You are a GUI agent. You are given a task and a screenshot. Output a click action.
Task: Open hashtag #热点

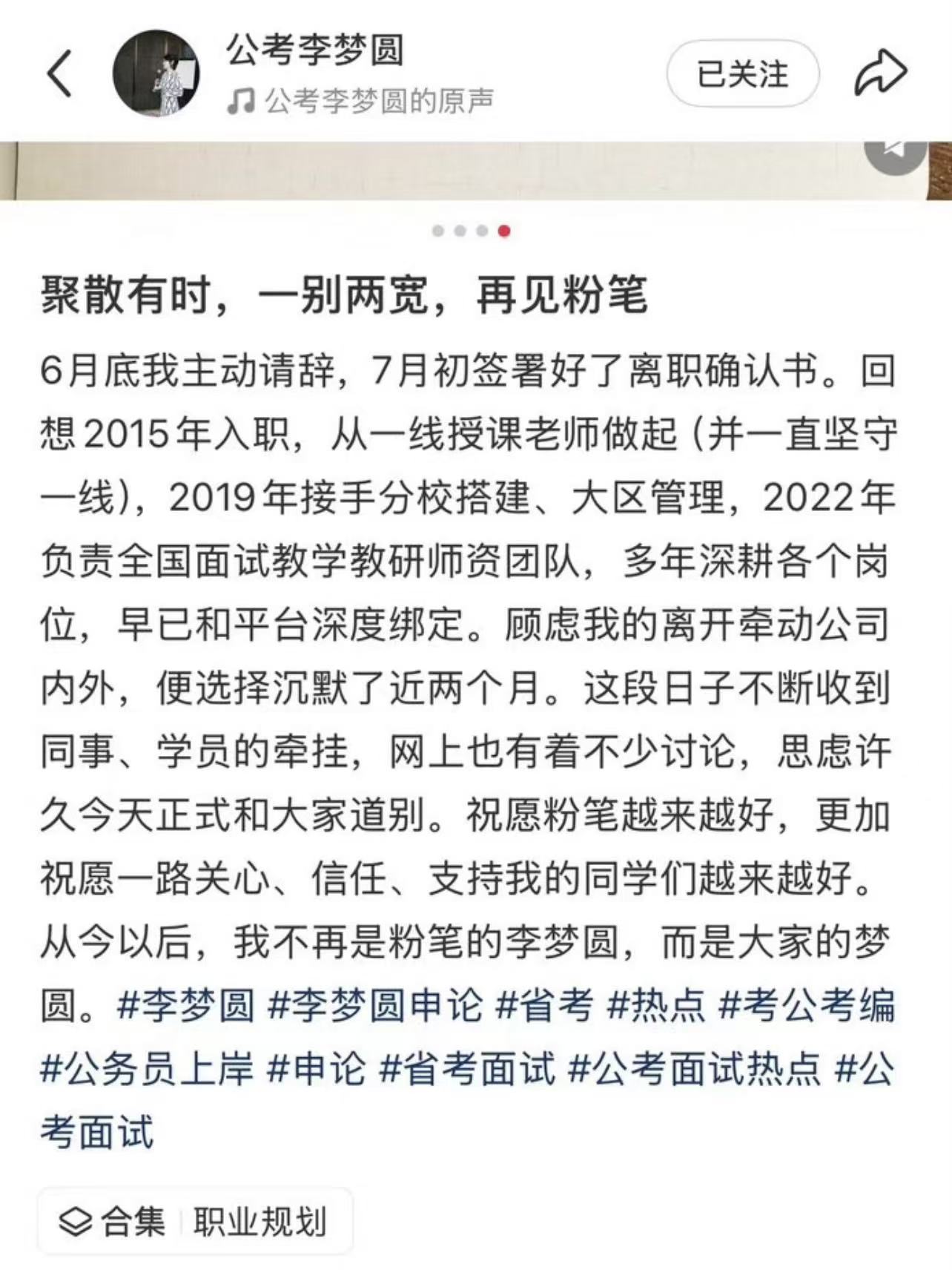(655, 1006)
